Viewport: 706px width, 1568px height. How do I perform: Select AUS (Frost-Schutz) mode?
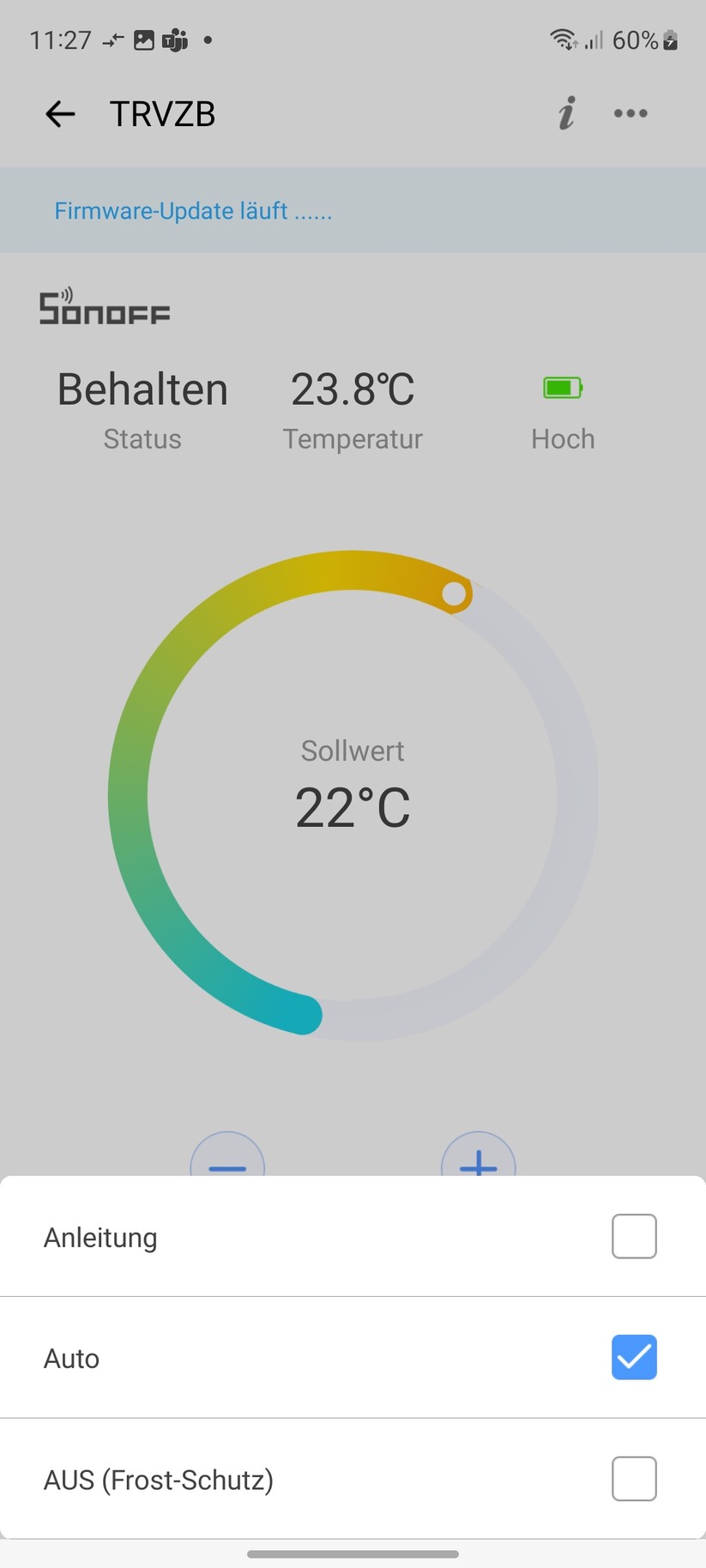(x=634, y=1479)
